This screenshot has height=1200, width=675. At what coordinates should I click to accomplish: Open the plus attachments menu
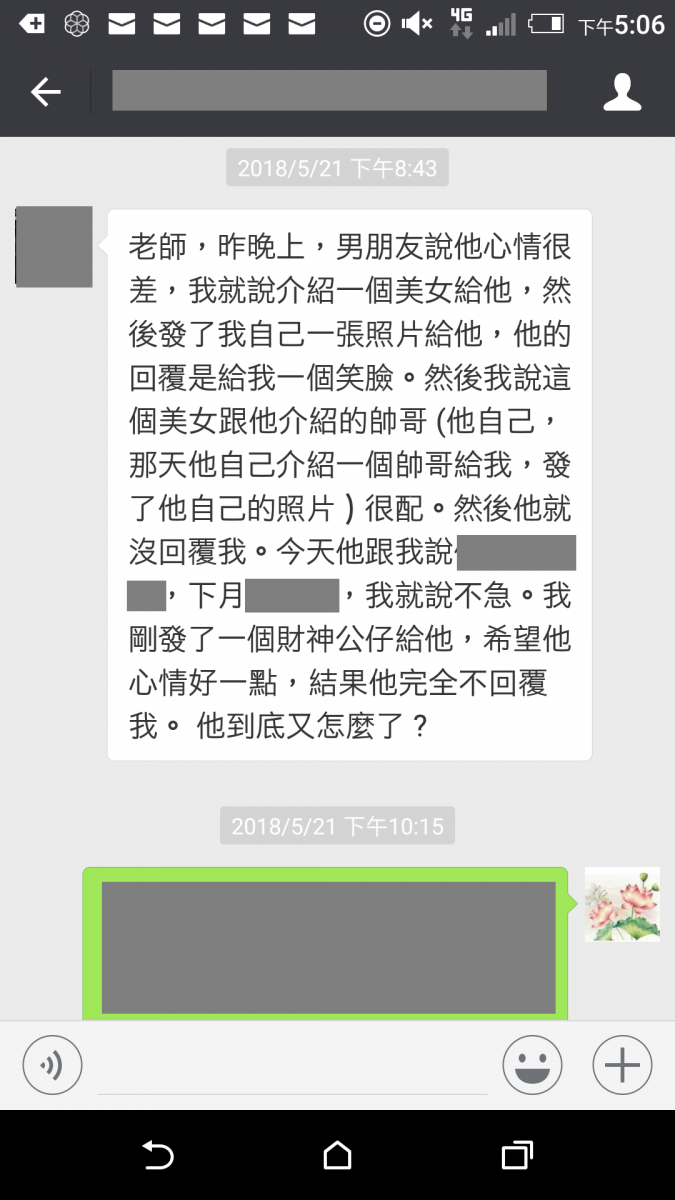[x=621, y=1065]
